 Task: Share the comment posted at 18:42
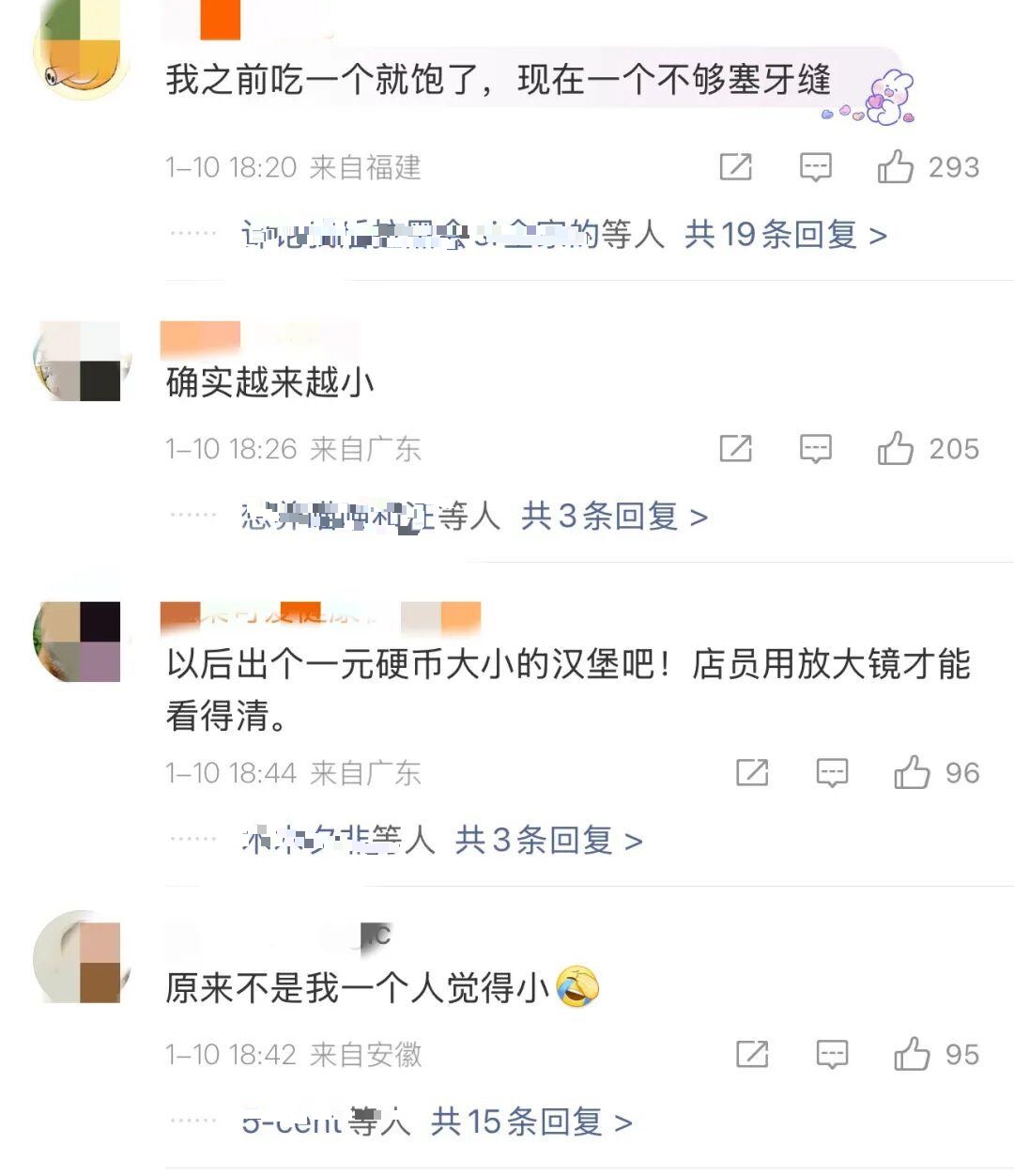752,1055
